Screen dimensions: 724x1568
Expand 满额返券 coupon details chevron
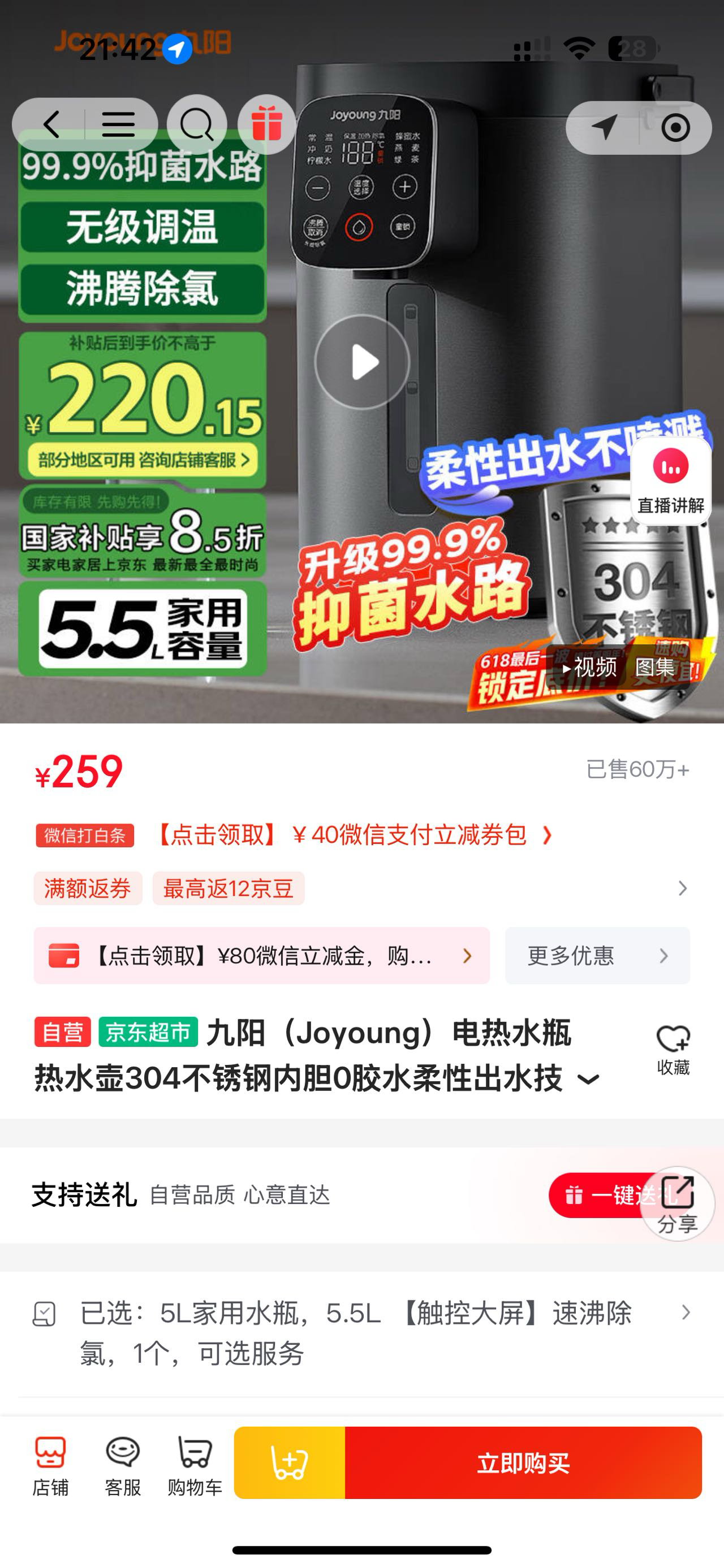683,889
